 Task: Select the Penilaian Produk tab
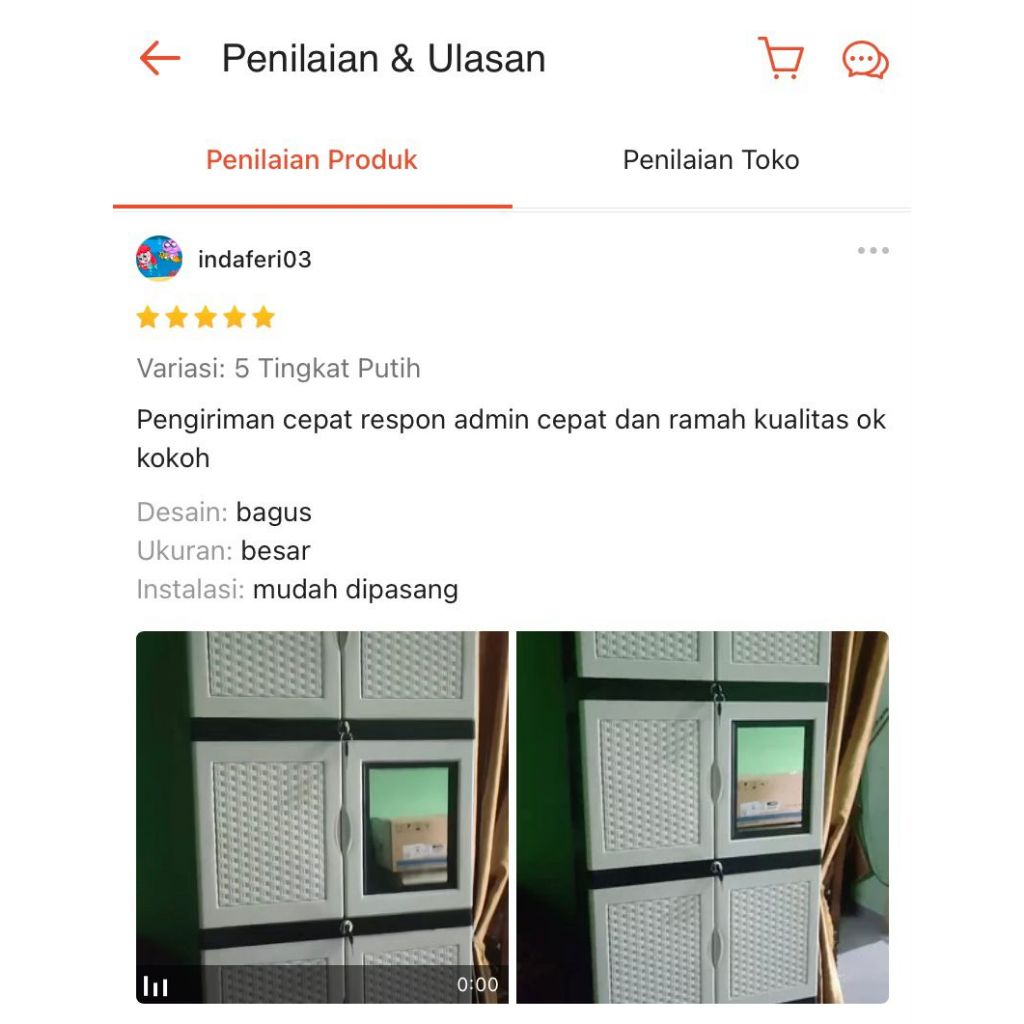tap(312, 160)
